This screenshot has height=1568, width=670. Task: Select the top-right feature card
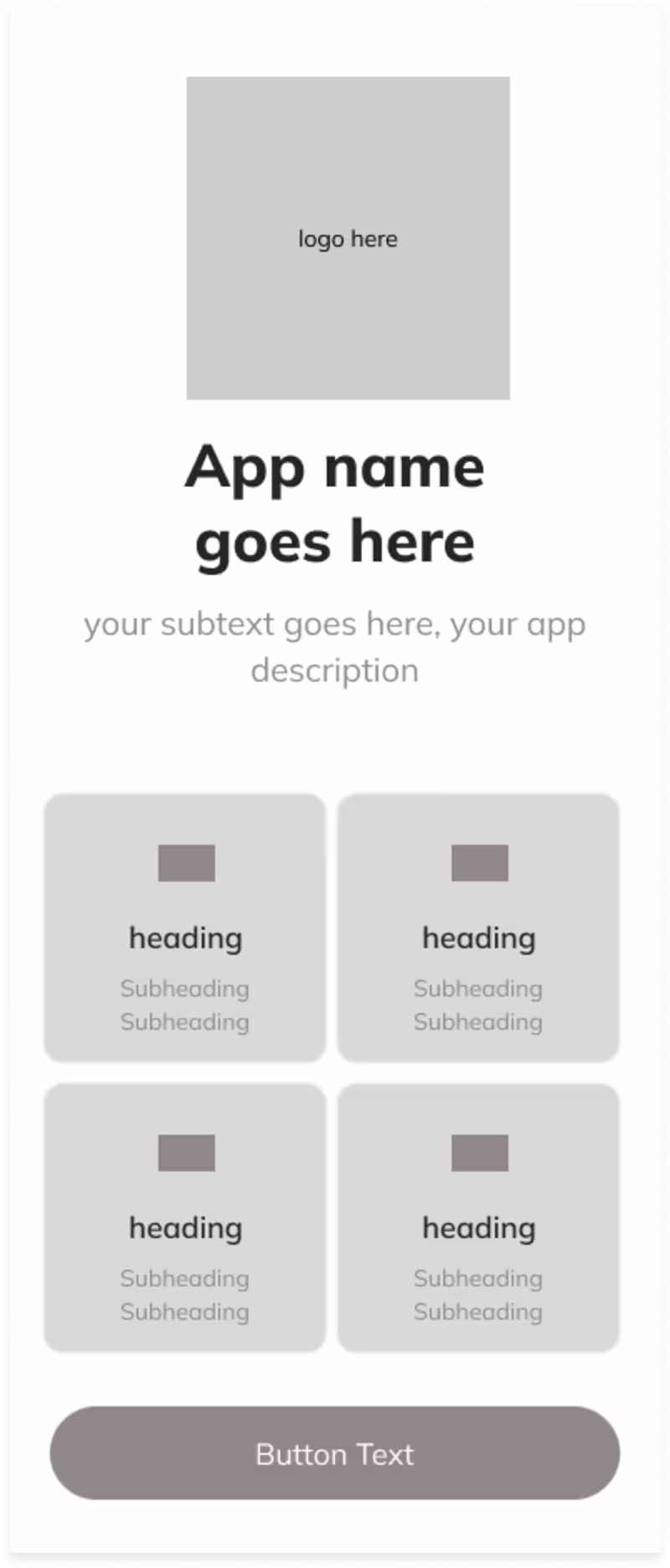(477, 928)
